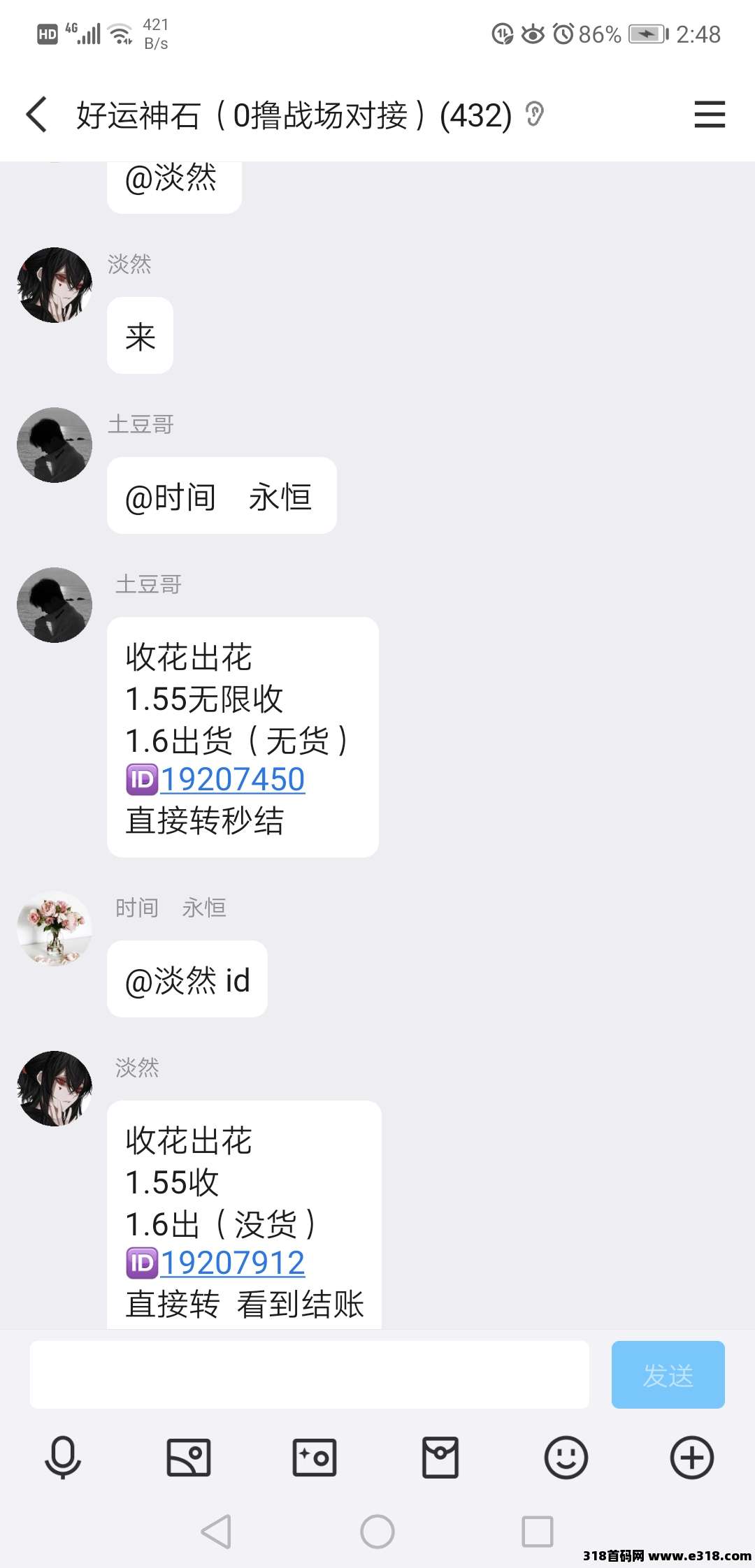View 时间 永恒's flower avatar profile
755x1568 pixels.
(x=55, y=929)
